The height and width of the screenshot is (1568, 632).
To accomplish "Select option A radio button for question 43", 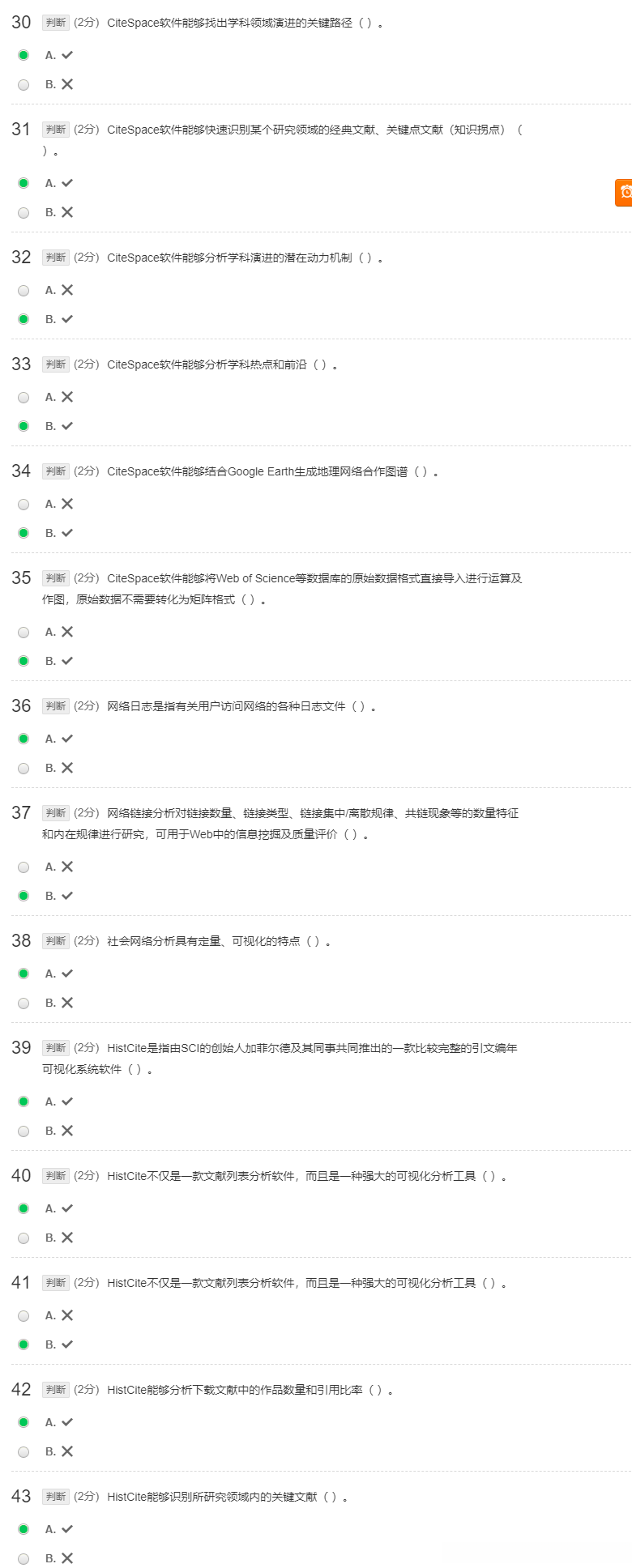I will [23, 1528].
